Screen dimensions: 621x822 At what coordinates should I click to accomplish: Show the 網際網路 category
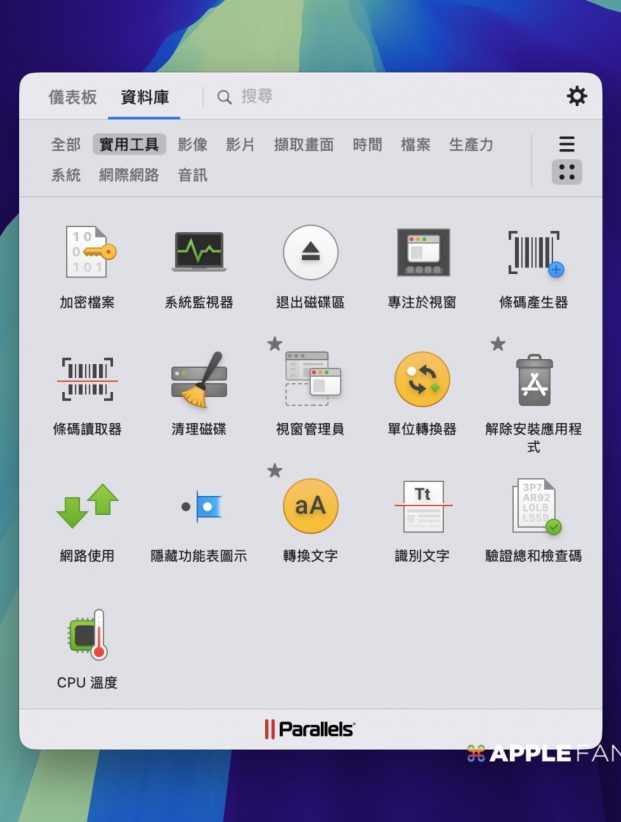[129, 174]
